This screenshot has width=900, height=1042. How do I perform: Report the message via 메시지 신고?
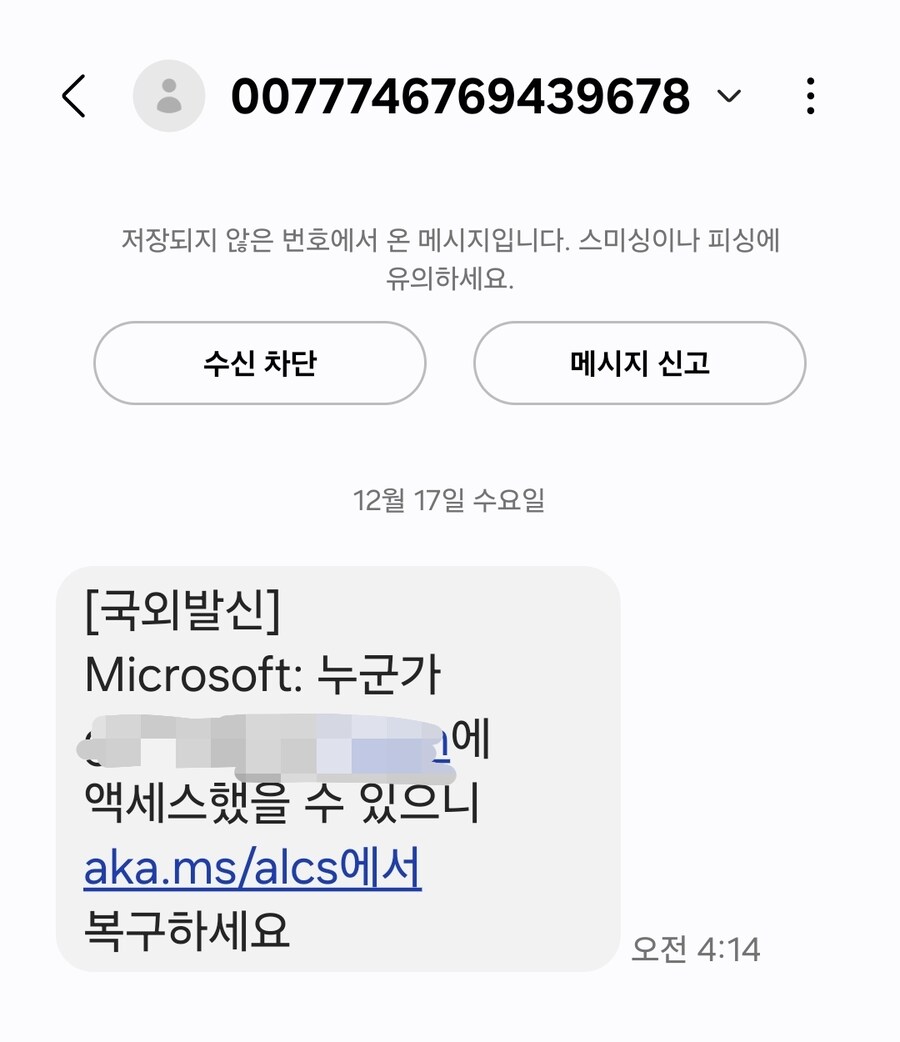639,363
